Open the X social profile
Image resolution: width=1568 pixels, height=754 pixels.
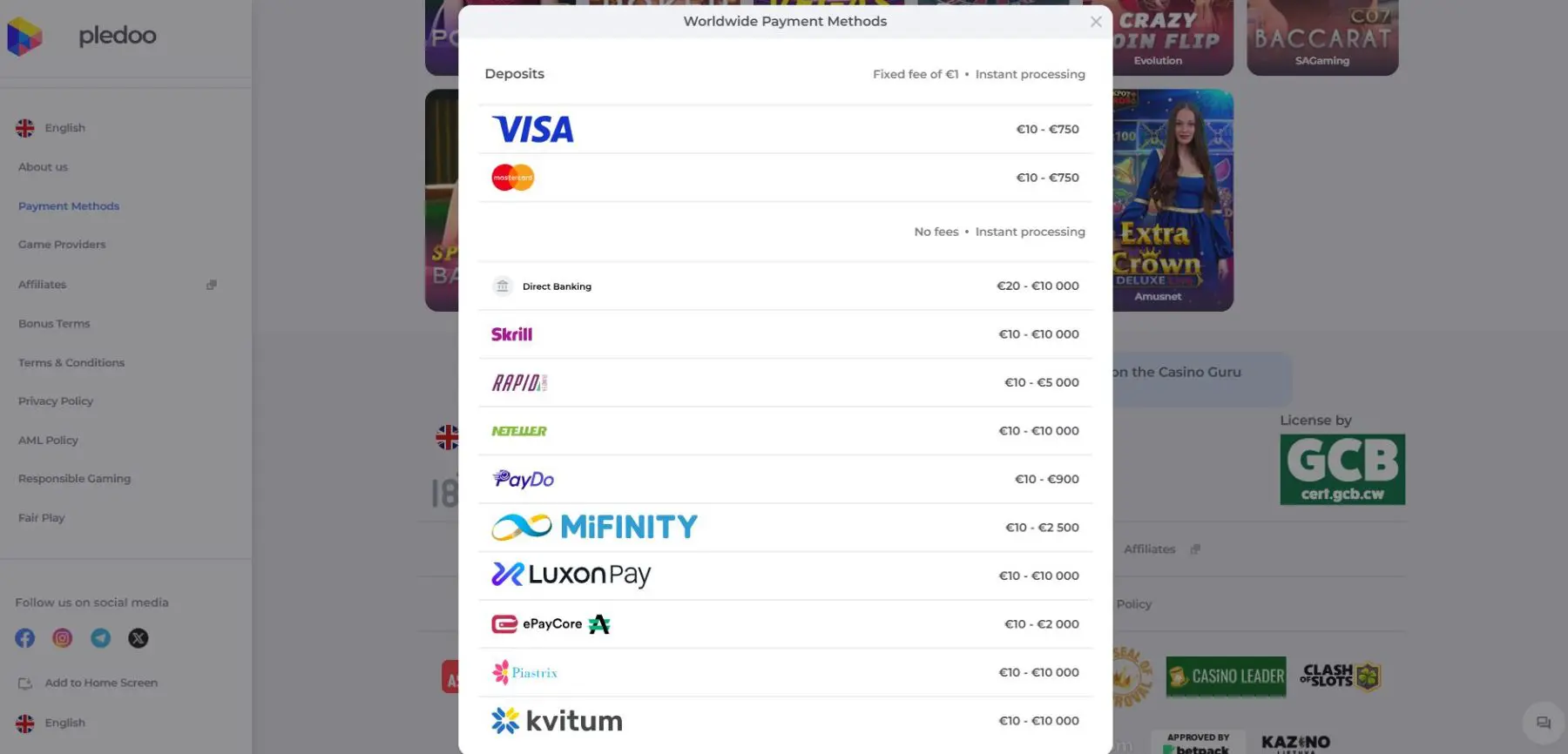pos(139,638)
